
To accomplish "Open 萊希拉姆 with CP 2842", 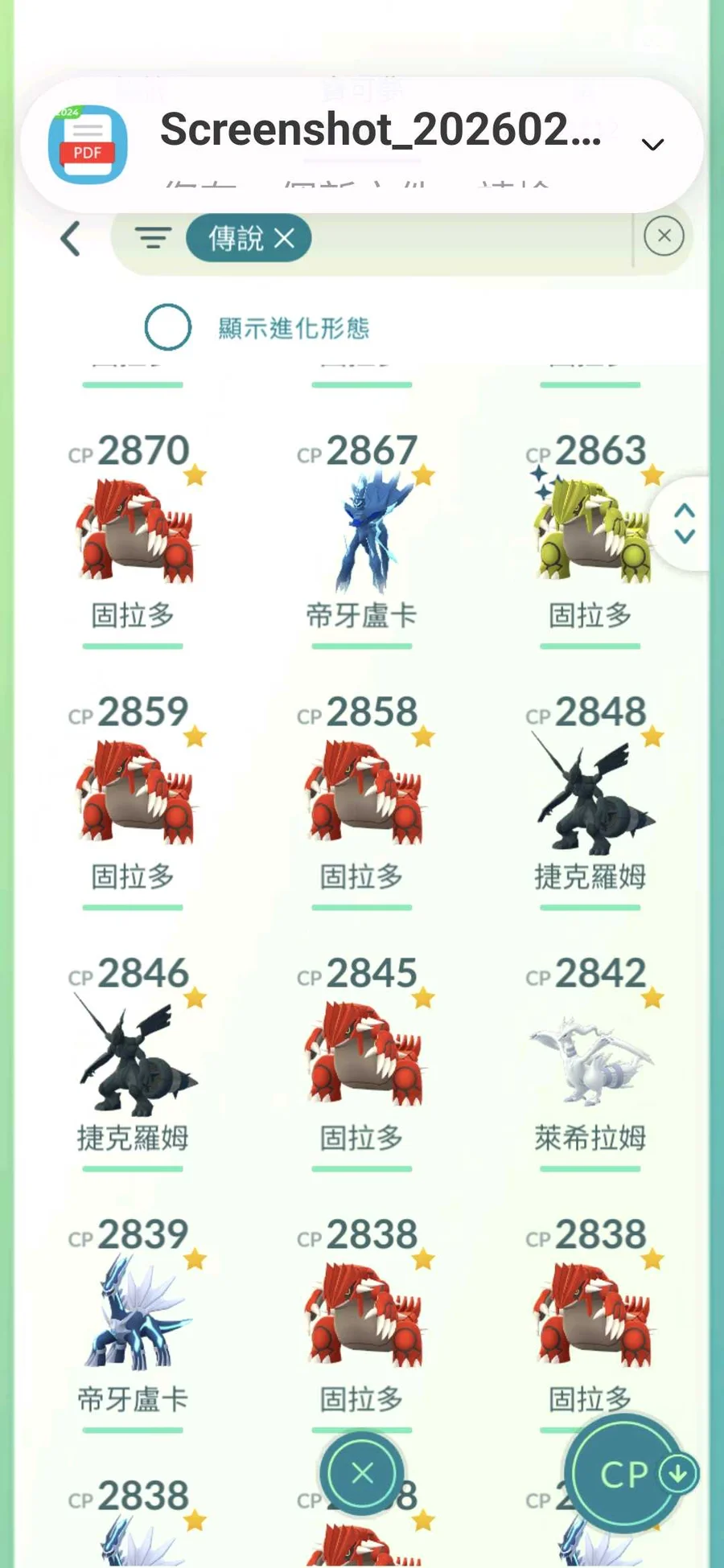I will tap(590, 1054).
